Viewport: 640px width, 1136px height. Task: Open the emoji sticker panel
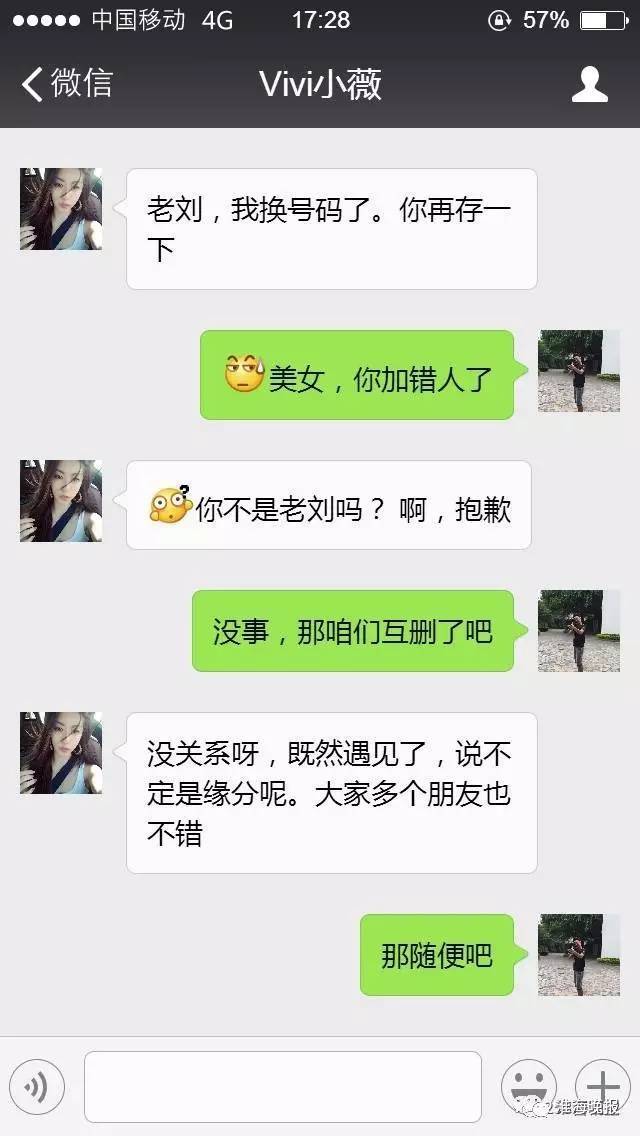pos(528,1087)
